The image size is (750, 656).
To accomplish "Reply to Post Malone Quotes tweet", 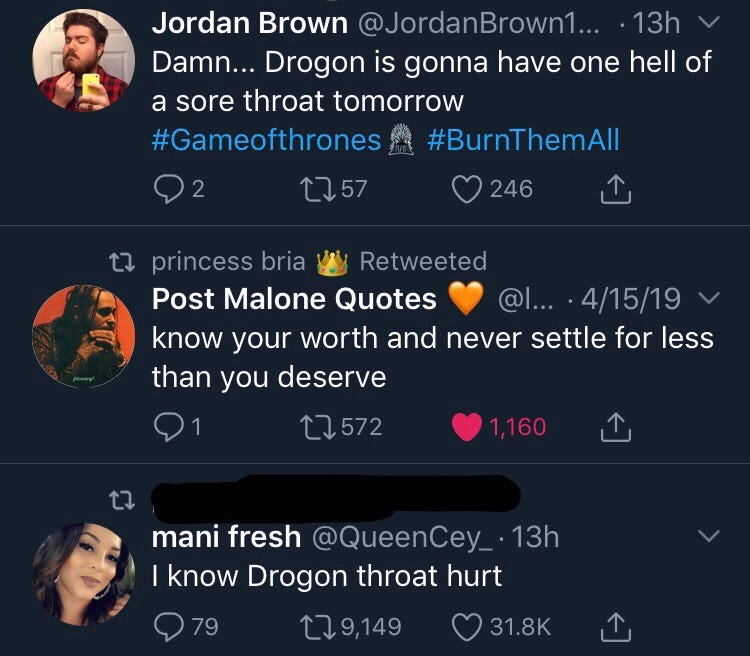I will 167,427.
